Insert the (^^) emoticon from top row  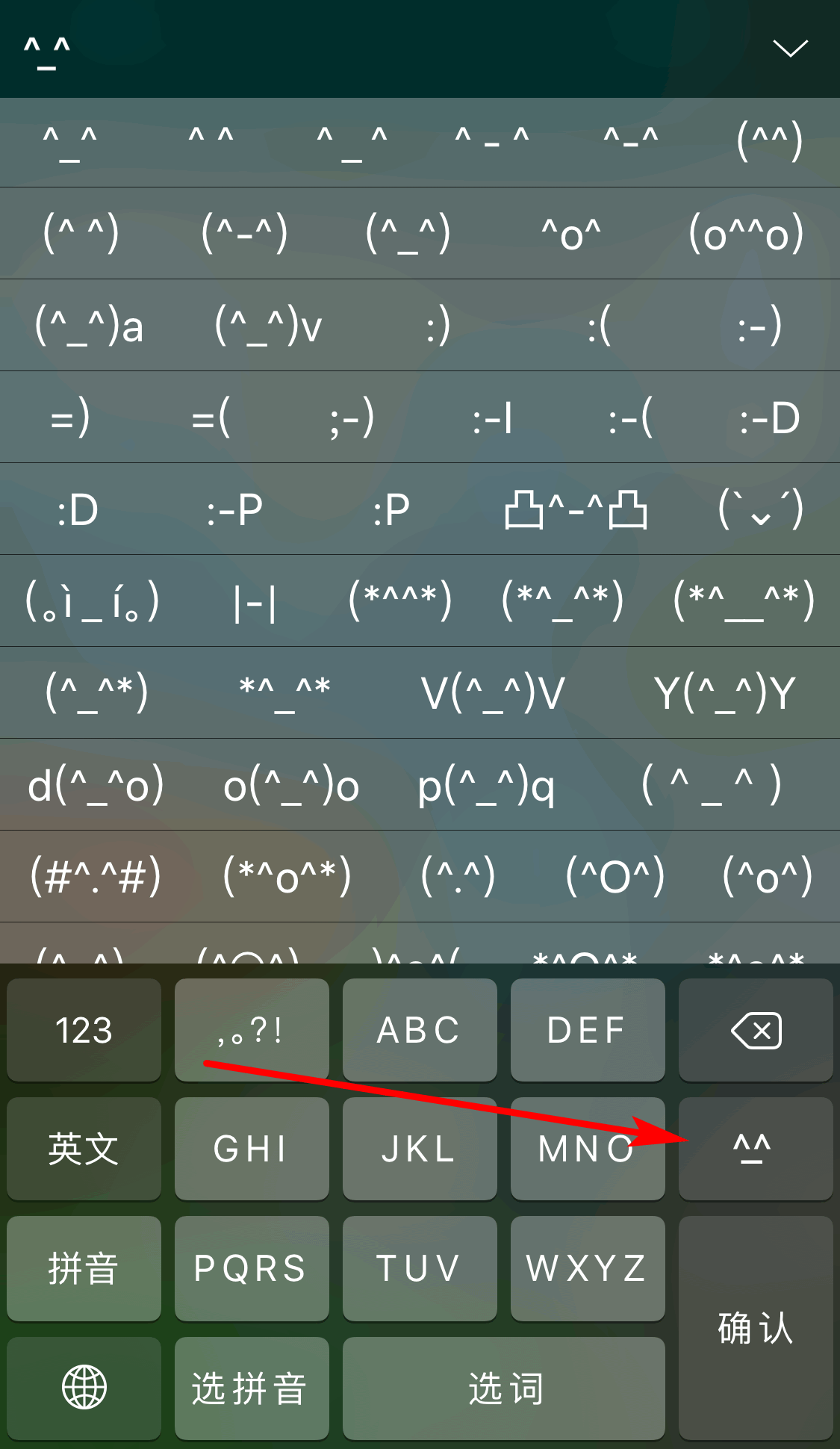tap(768, 141)
